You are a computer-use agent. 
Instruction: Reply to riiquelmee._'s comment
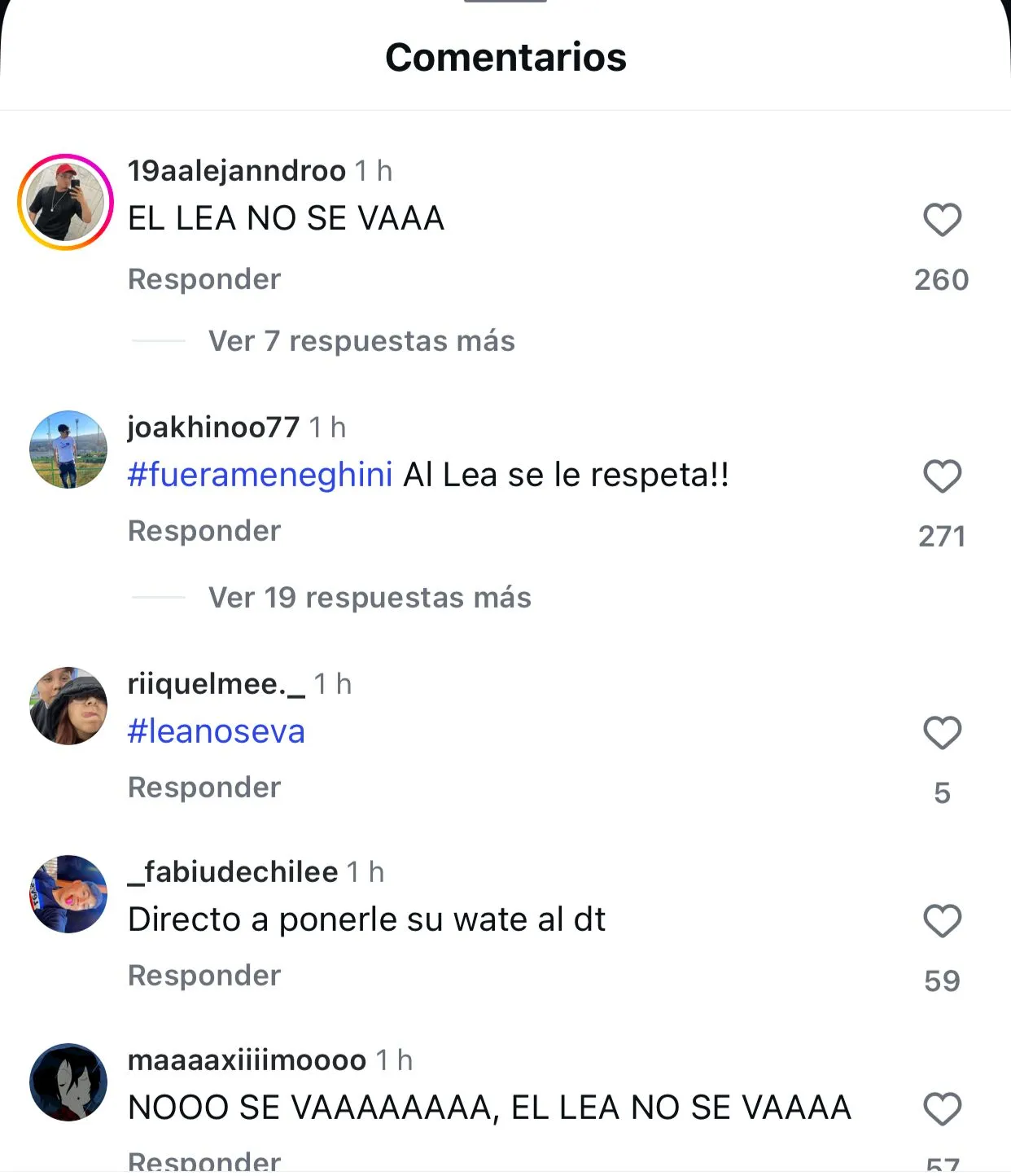pos(204,788)
